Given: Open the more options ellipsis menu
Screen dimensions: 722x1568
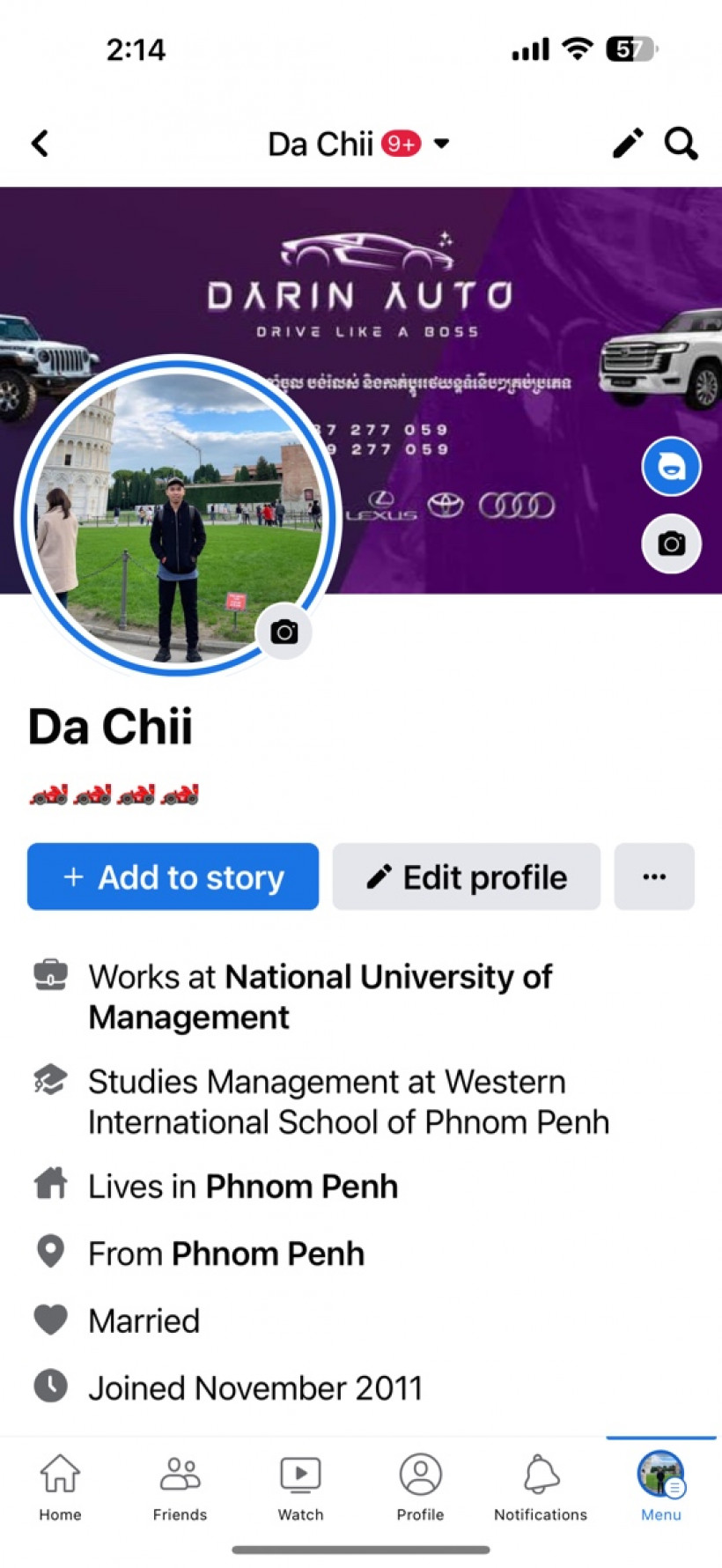Looking at the screenshot, I should [x=654, y=876].
